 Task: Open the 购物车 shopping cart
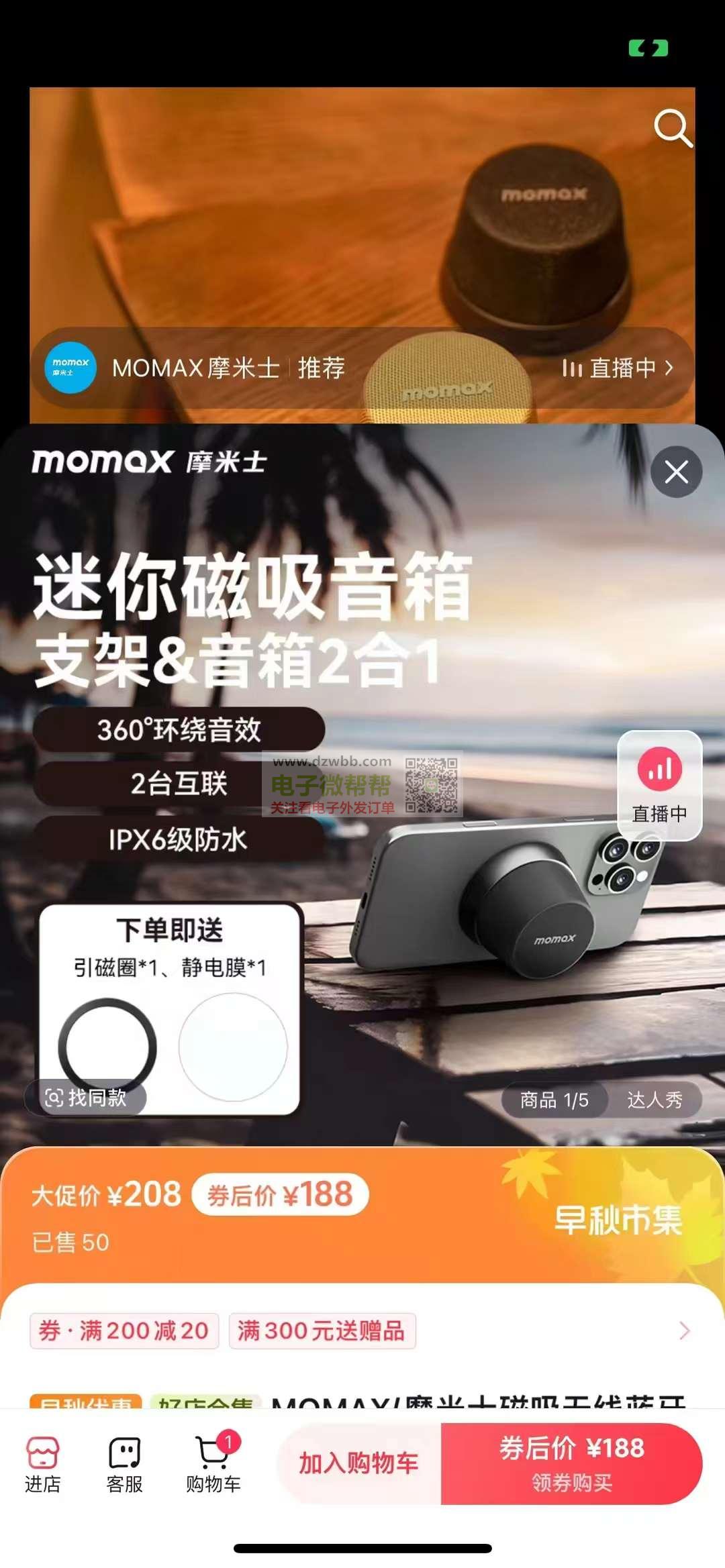tap(213, 1465)
